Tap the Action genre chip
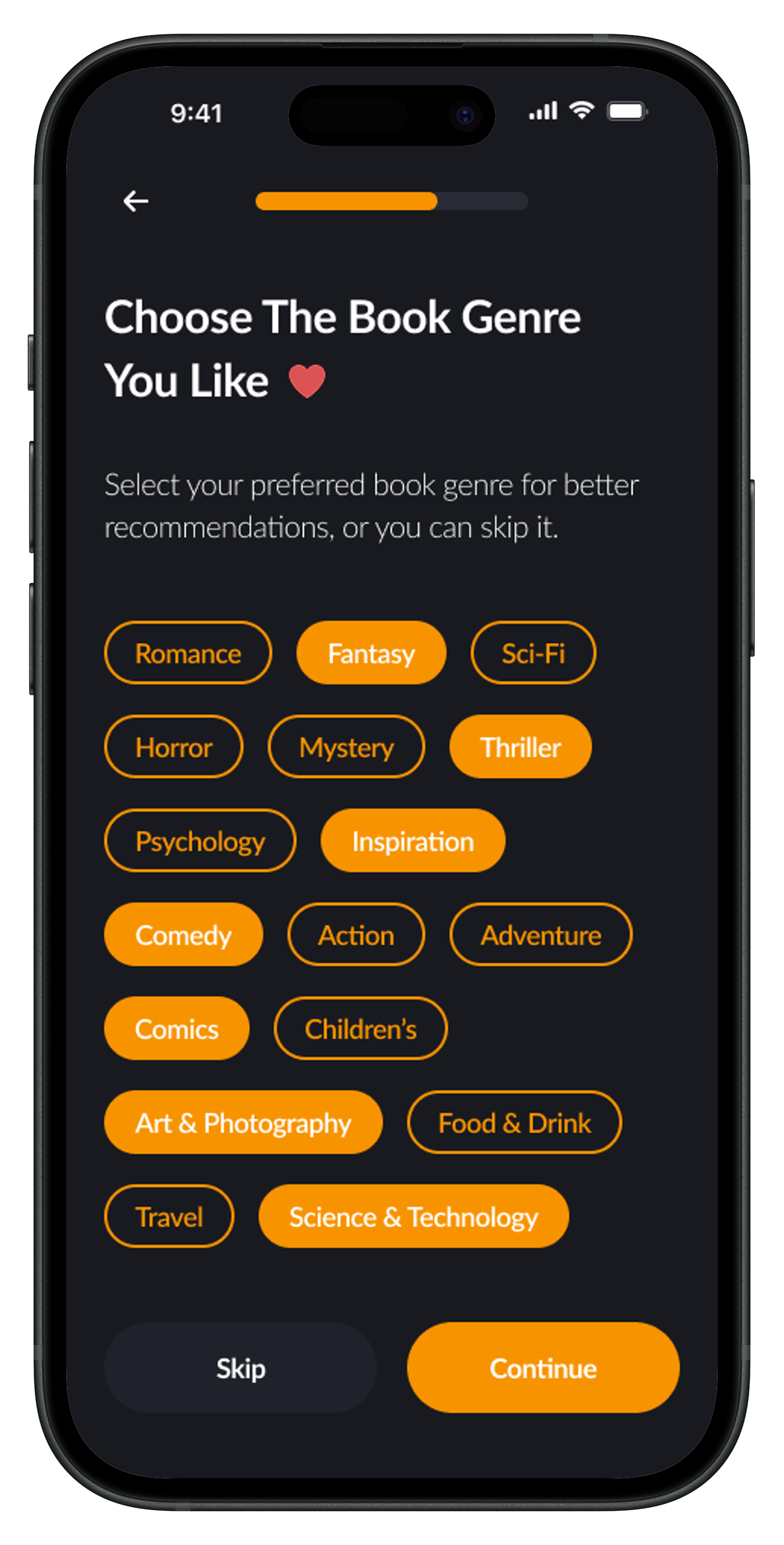The width and height of the screenshot is (784, 1545). (x=356, y=934)
